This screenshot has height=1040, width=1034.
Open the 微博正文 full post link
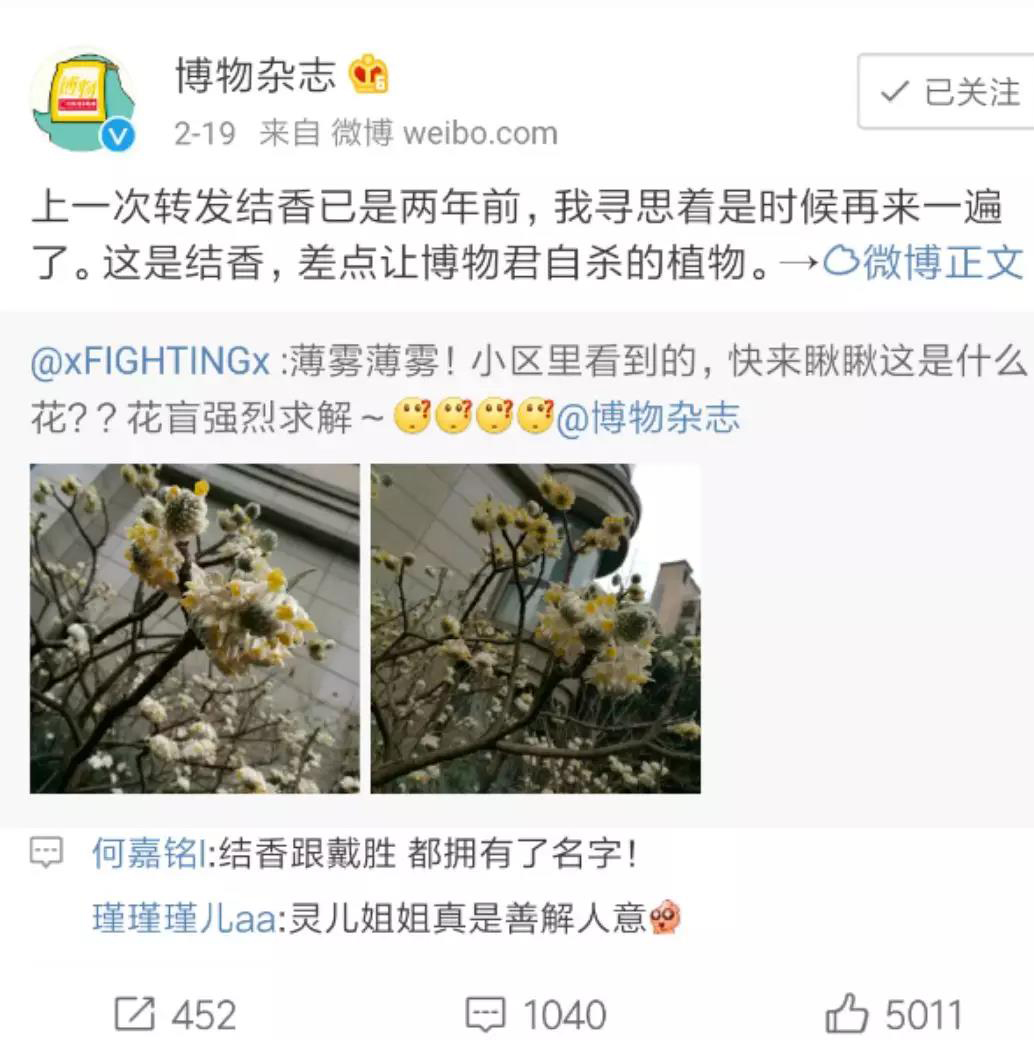(x=923, y=263)
